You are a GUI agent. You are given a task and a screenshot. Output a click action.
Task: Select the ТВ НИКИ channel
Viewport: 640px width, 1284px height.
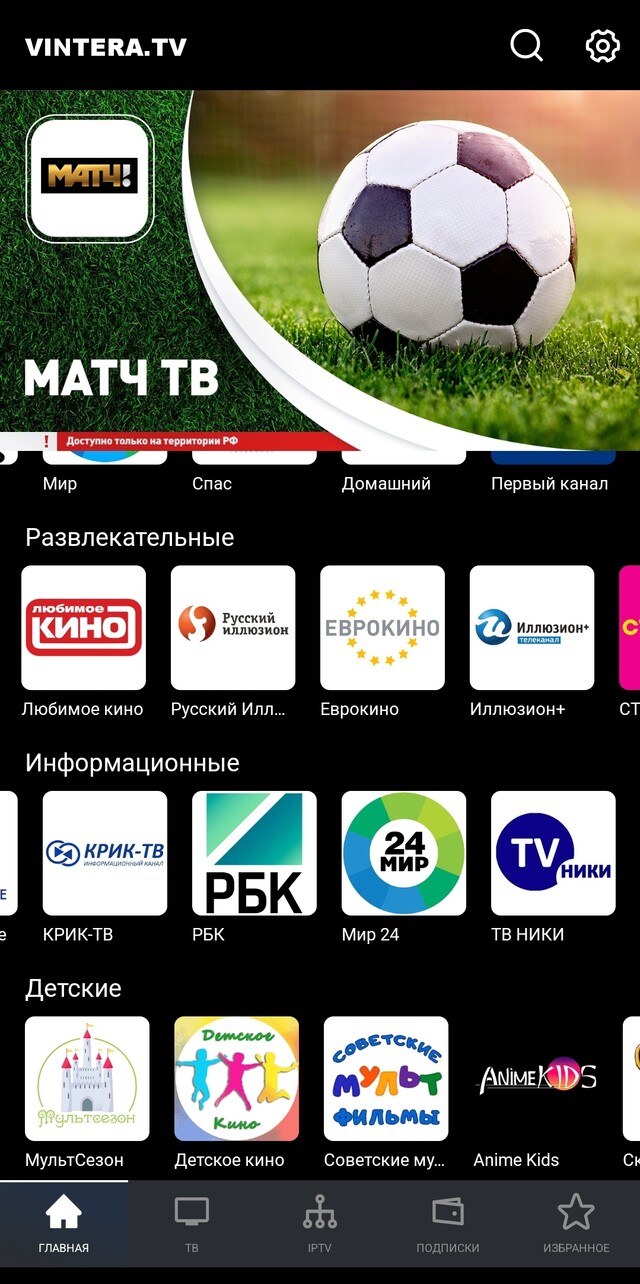coord(553,853)
